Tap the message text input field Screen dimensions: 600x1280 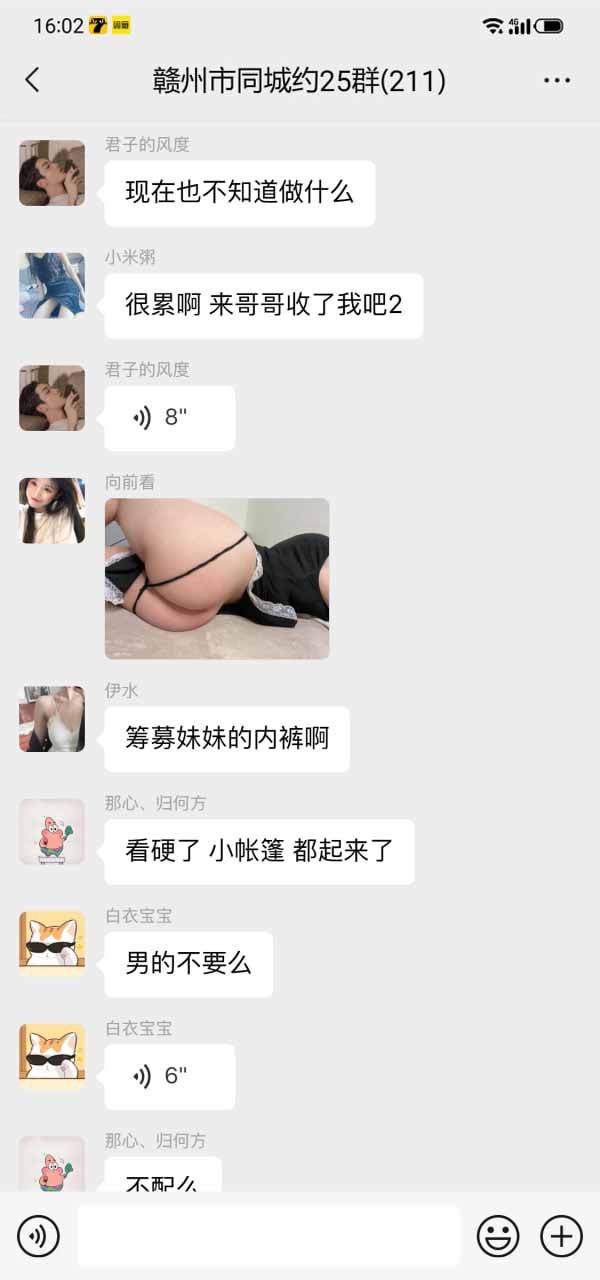[268, 1237]
